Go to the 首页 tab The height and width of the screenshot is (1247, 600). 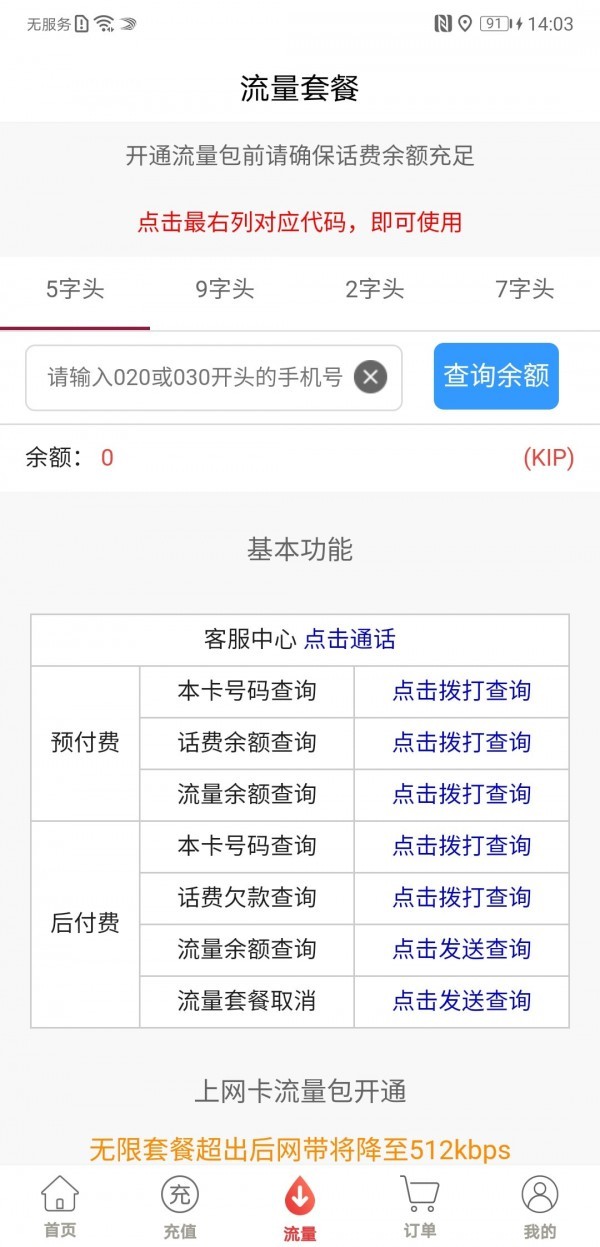point(60,1206)
